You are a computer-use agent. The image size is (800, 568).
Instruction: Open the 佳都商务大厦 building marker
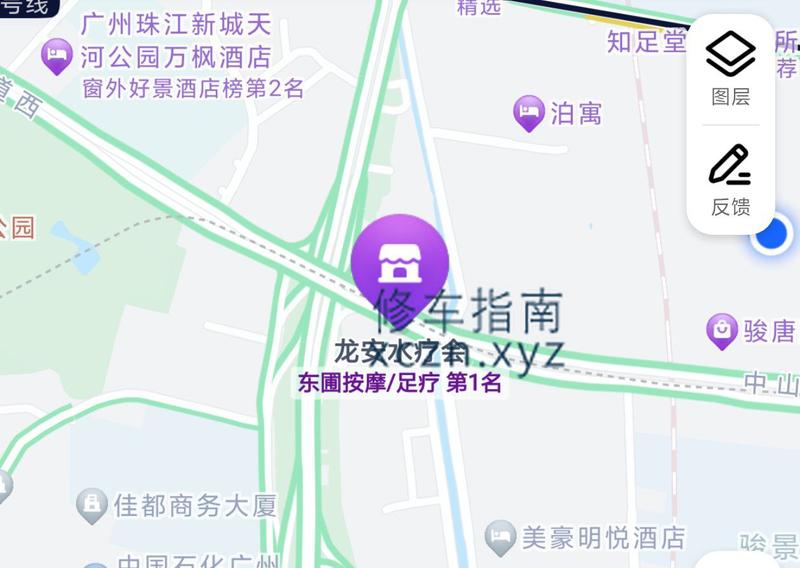pyautogui.click(x=92, y=505)
